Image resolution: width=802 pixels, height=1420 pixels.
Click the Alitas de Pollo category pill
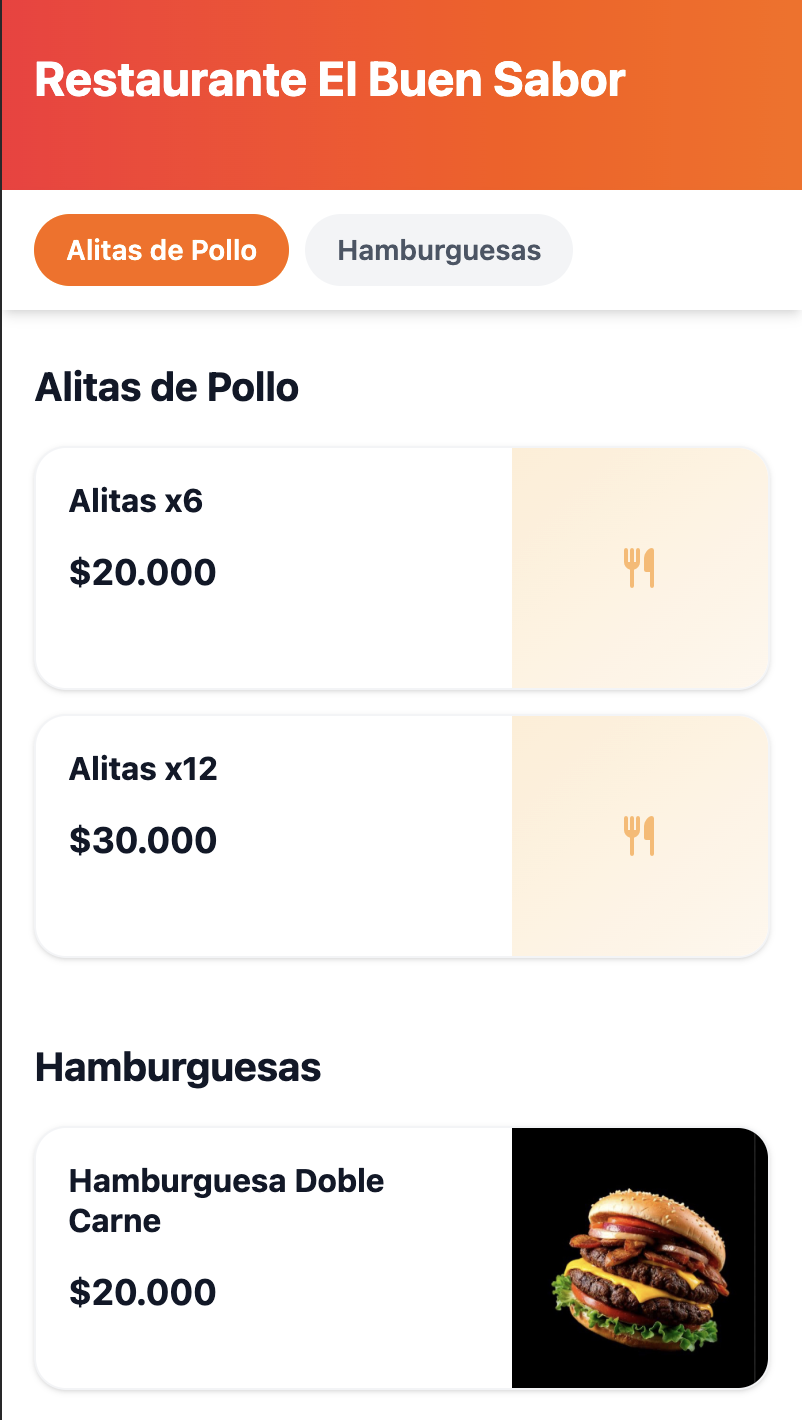[x=161, y=250]
